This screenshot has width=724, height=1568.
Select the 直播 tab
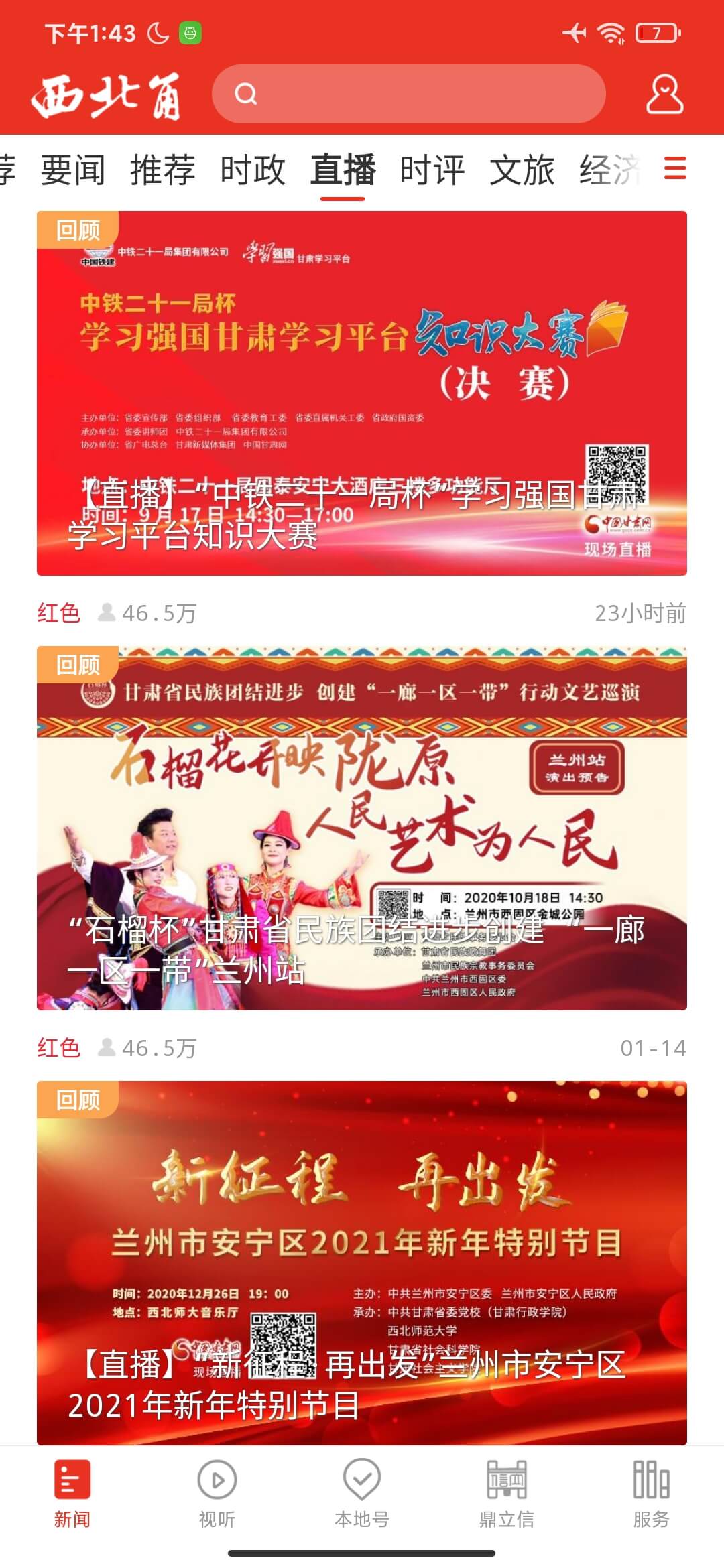click(x=343, y=170)
